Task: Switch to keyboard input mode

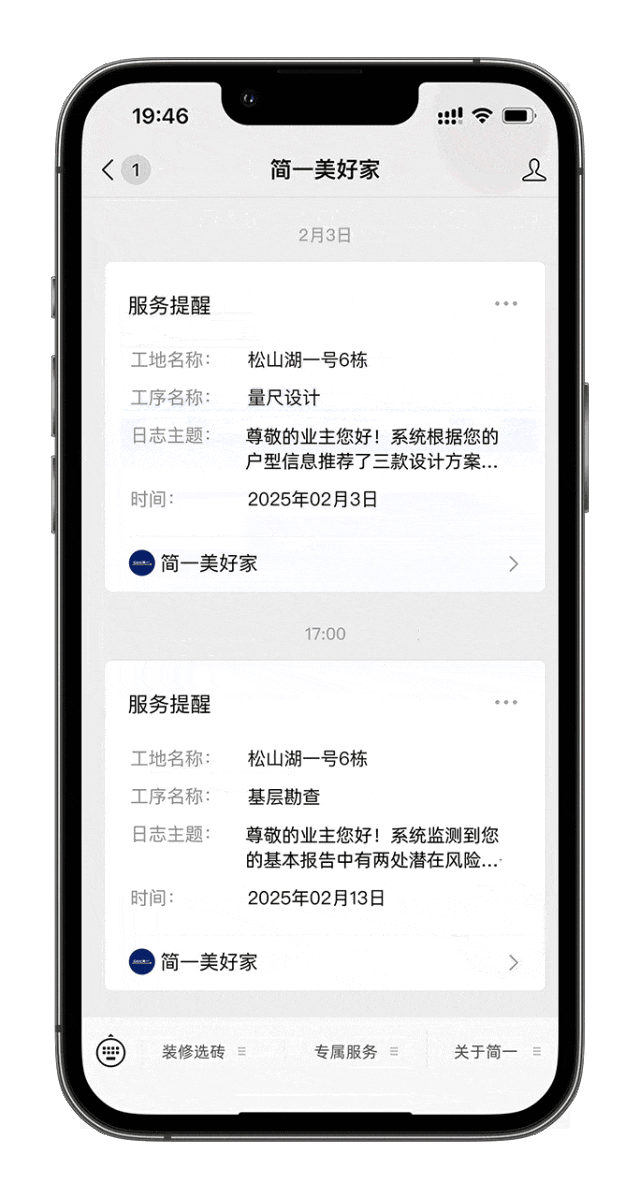Action: coord(111,1052)
